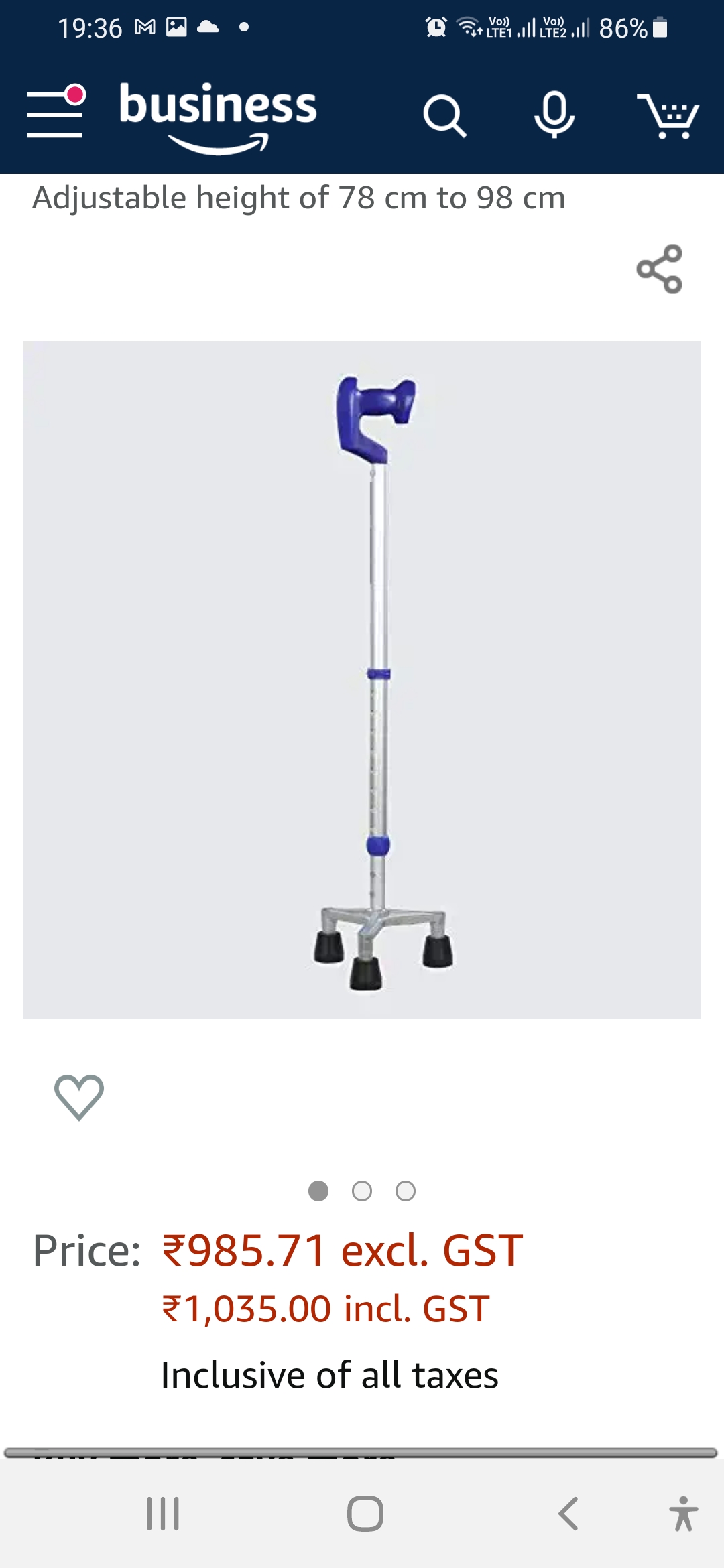
Task: Add product to wish list heart
Action: point(79,1098)
